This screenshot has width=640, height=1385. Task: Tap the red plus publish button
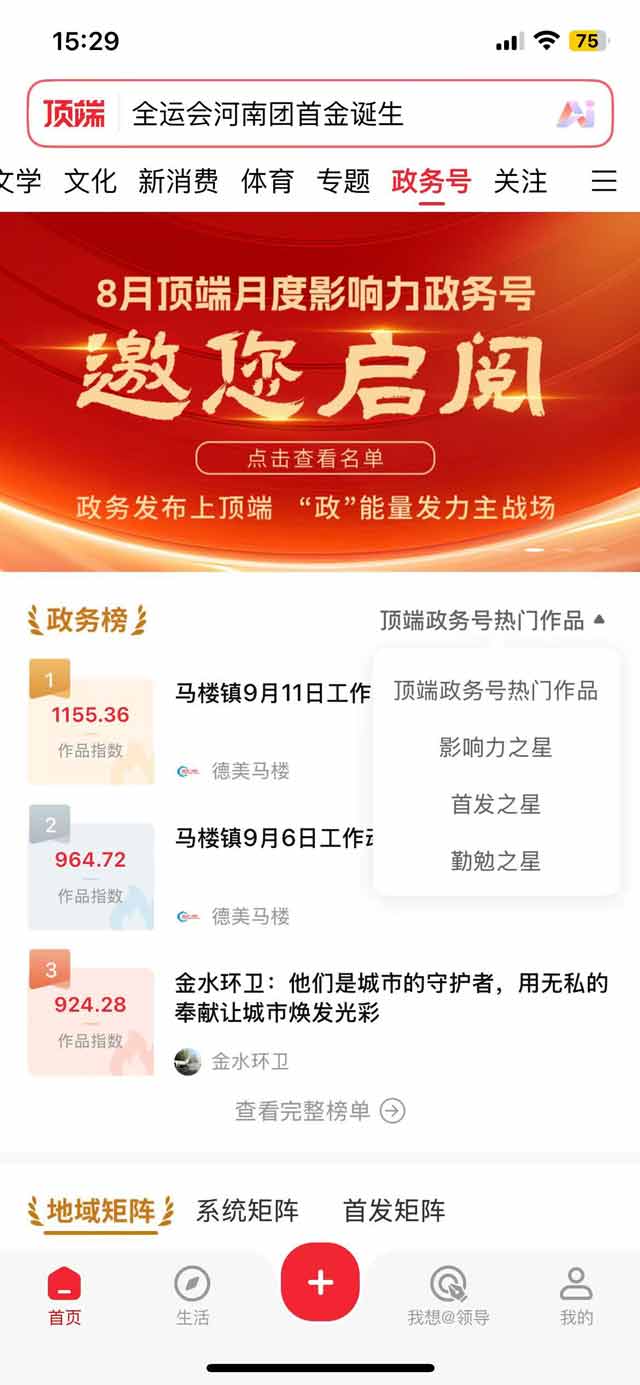pos(320,1283)
